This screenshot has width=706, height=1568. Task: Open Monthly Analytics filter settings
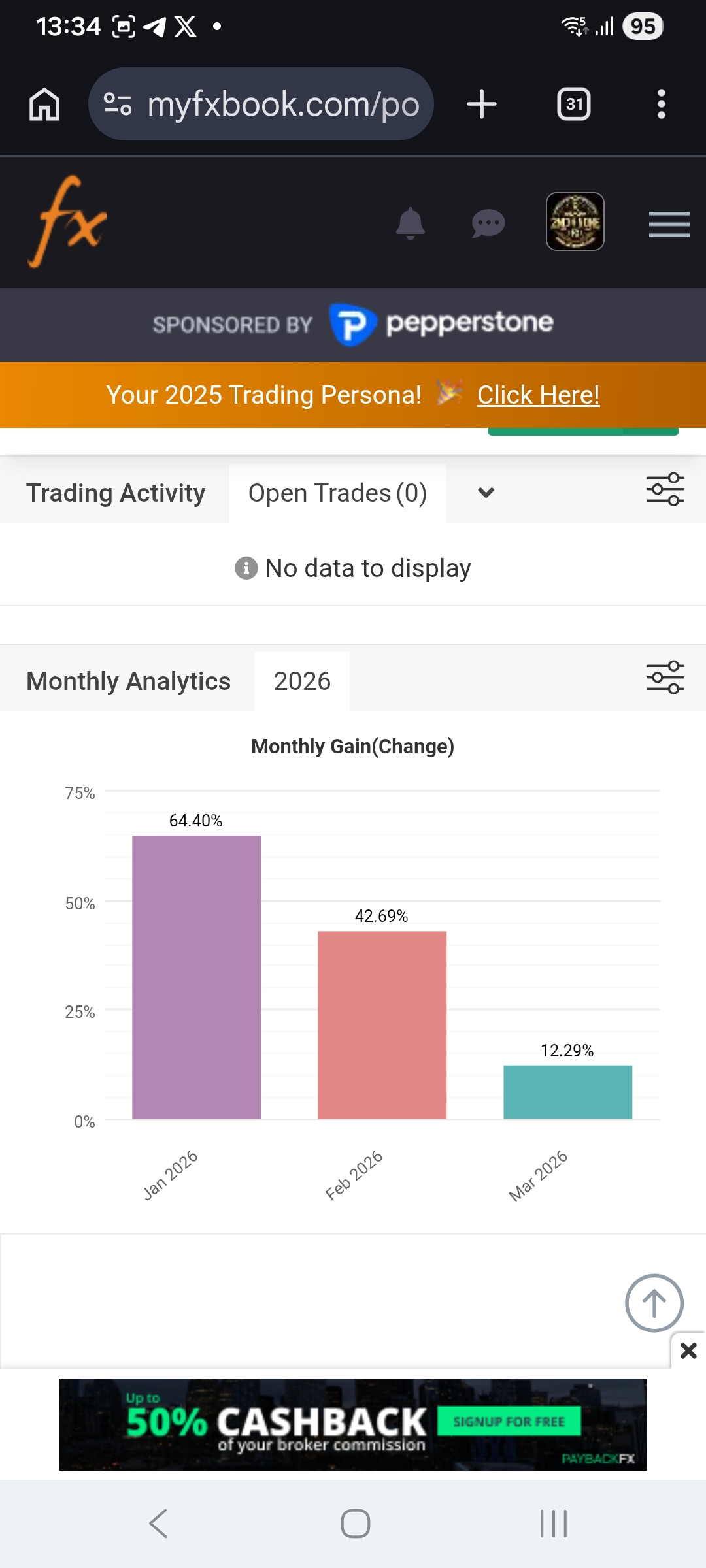(665, 678)
